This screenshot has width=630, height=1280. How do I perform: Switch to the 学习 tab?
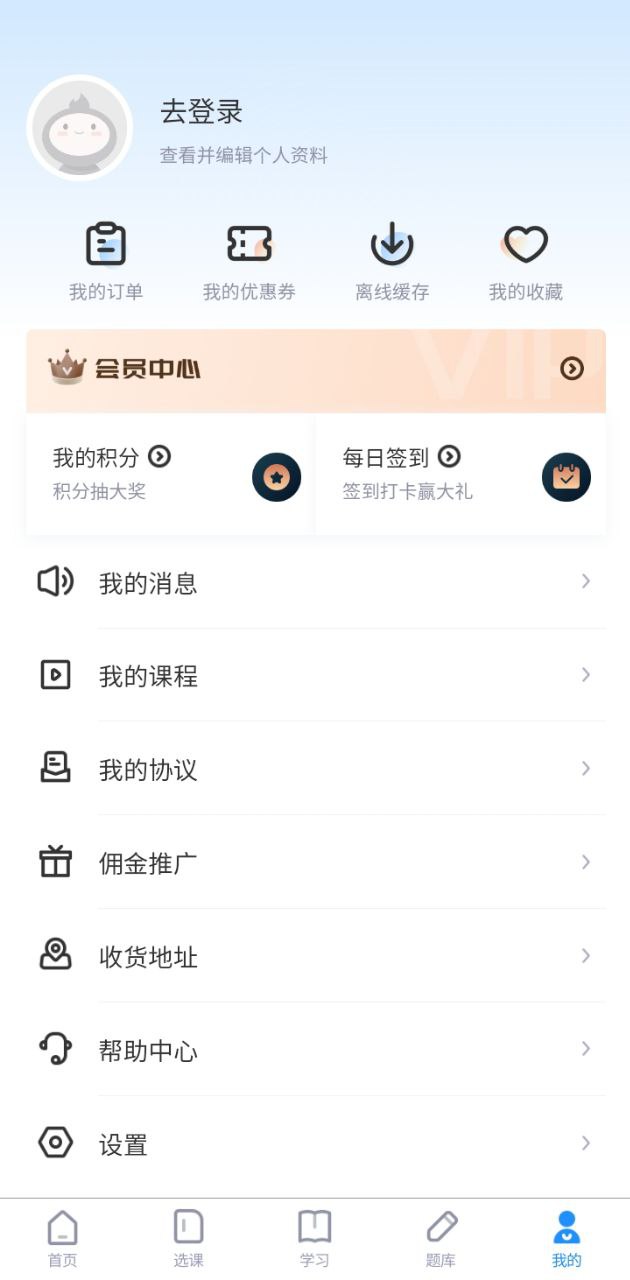(314, 1238)
